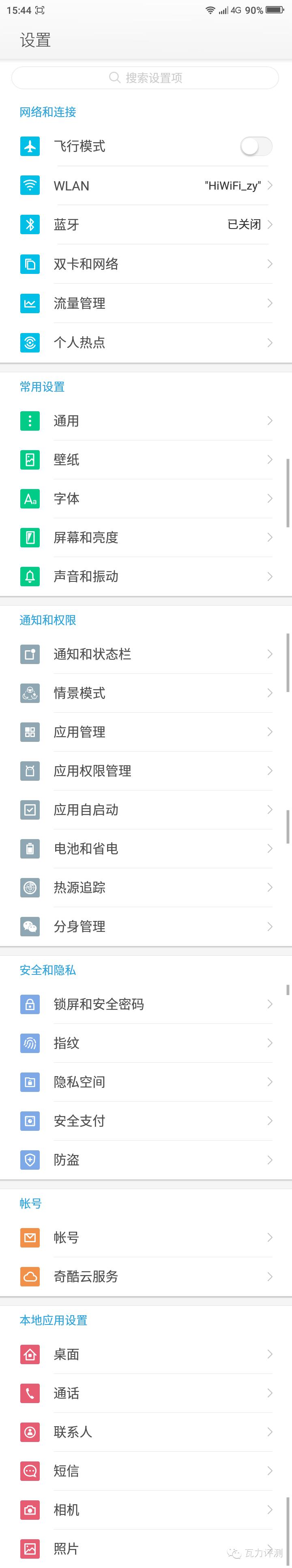Open 个人热点 settings

146,343
